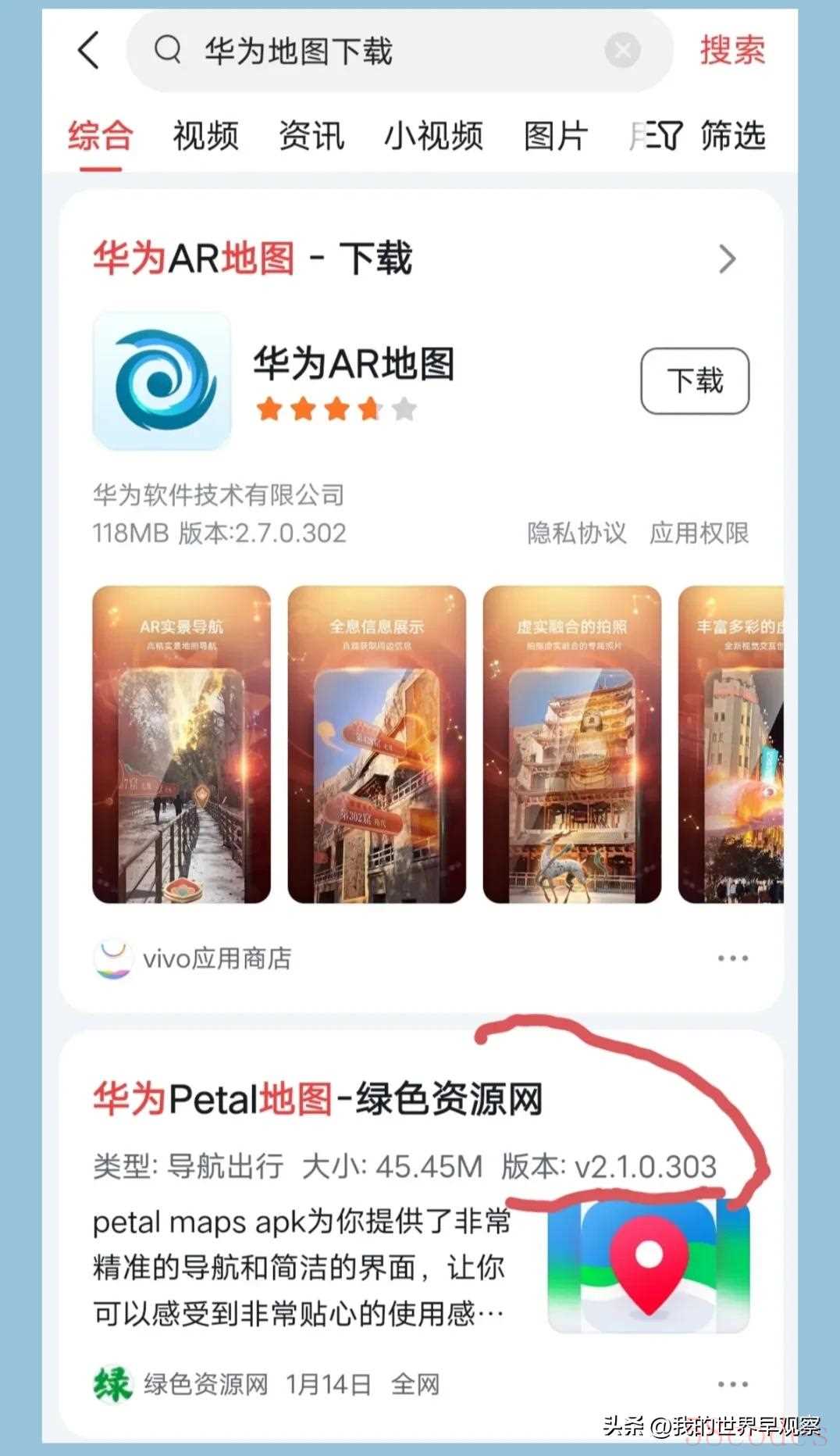The image size is (840, 1456).
Task: Tap the red 搜索 button
Action: click(731, 51)
